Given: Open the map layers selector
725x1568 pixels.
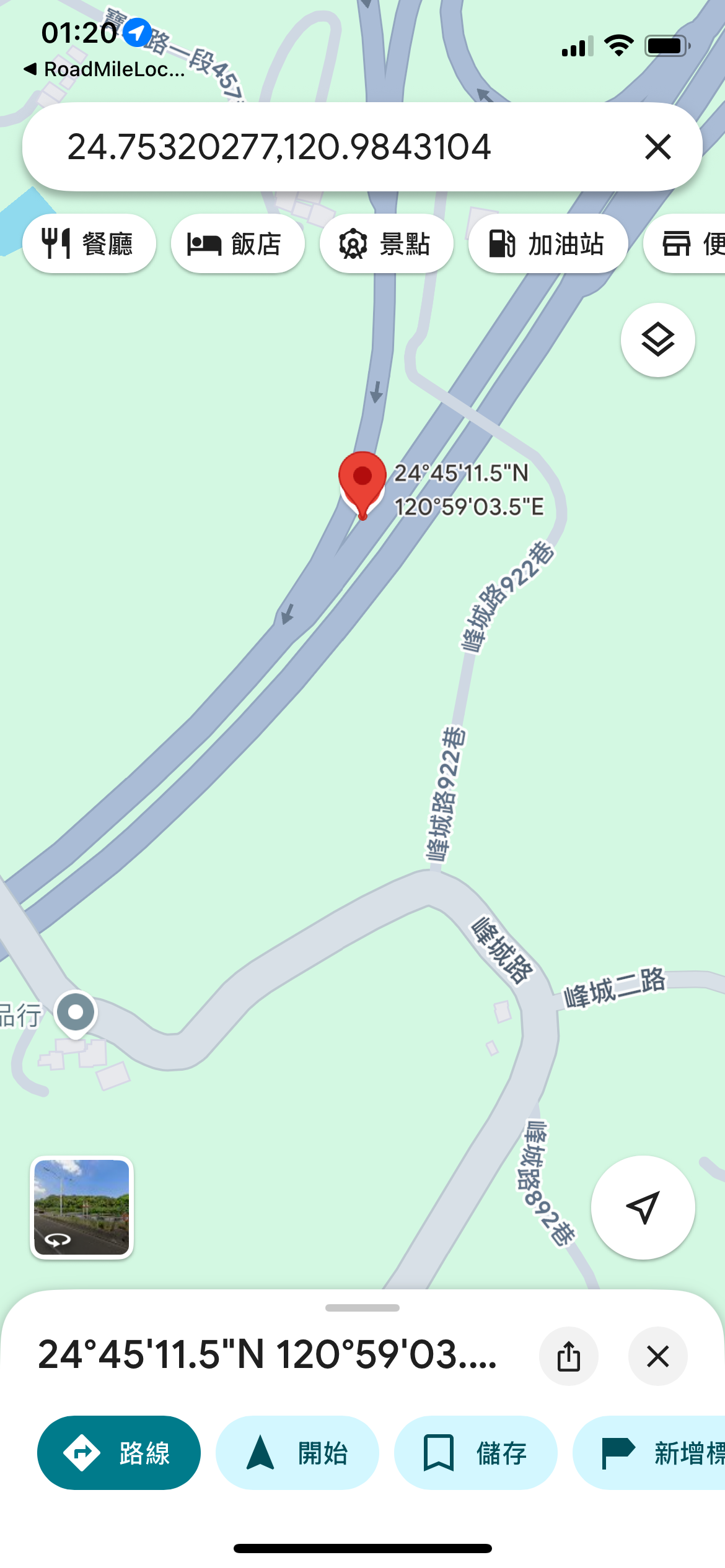Looking at the screenshot, I should [x=657, y=340].
